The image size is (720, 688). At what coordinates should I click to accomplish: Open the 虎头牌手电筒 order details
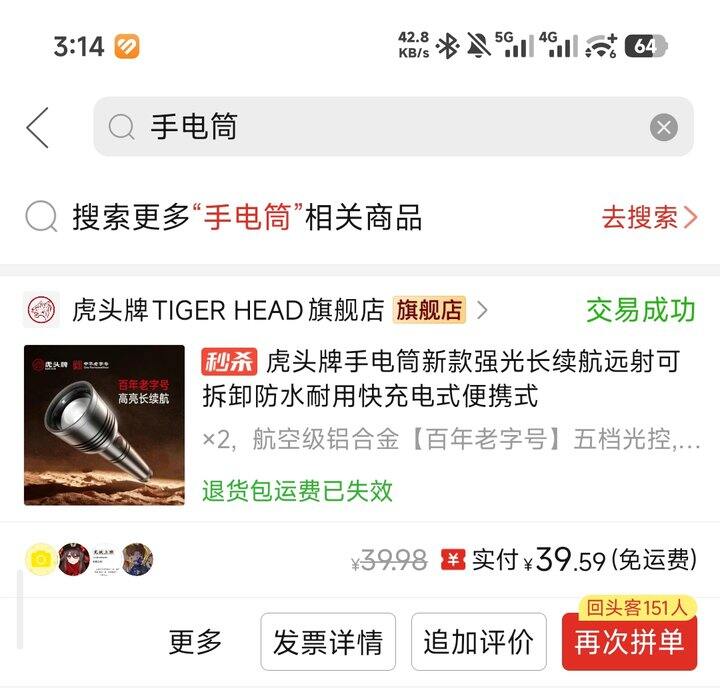point(450,379)
